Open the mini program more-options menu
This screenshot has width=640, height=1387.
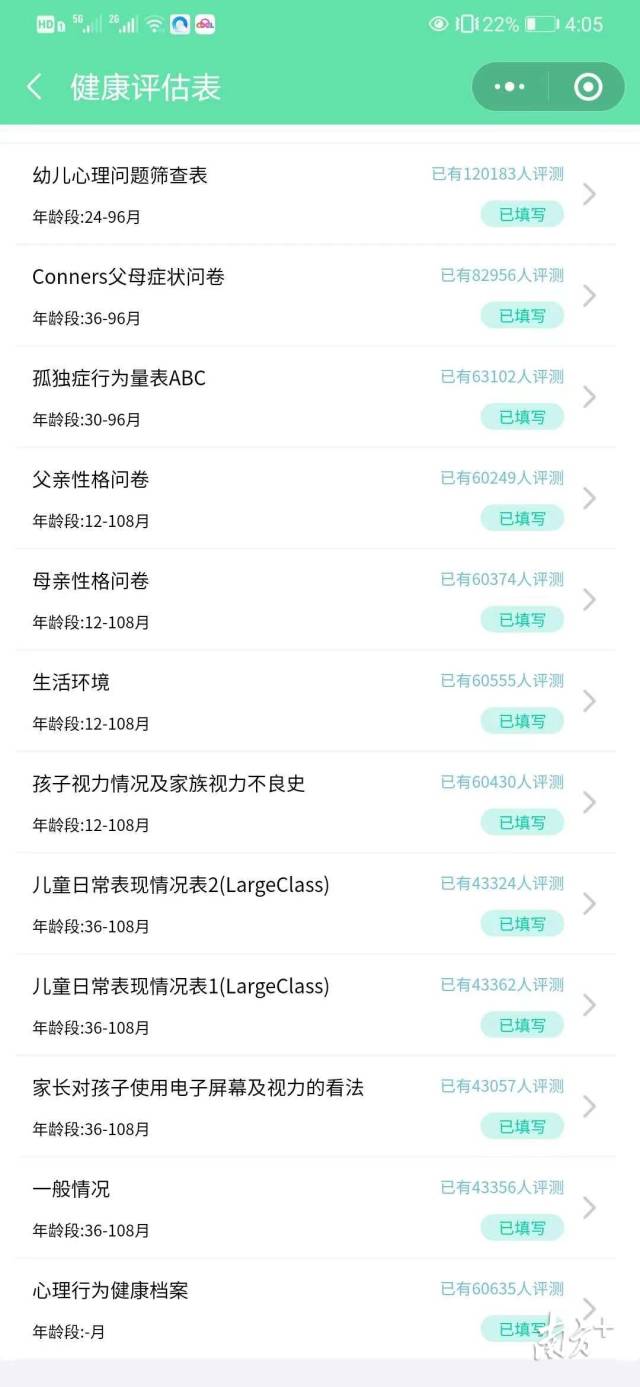pos(509,87)
